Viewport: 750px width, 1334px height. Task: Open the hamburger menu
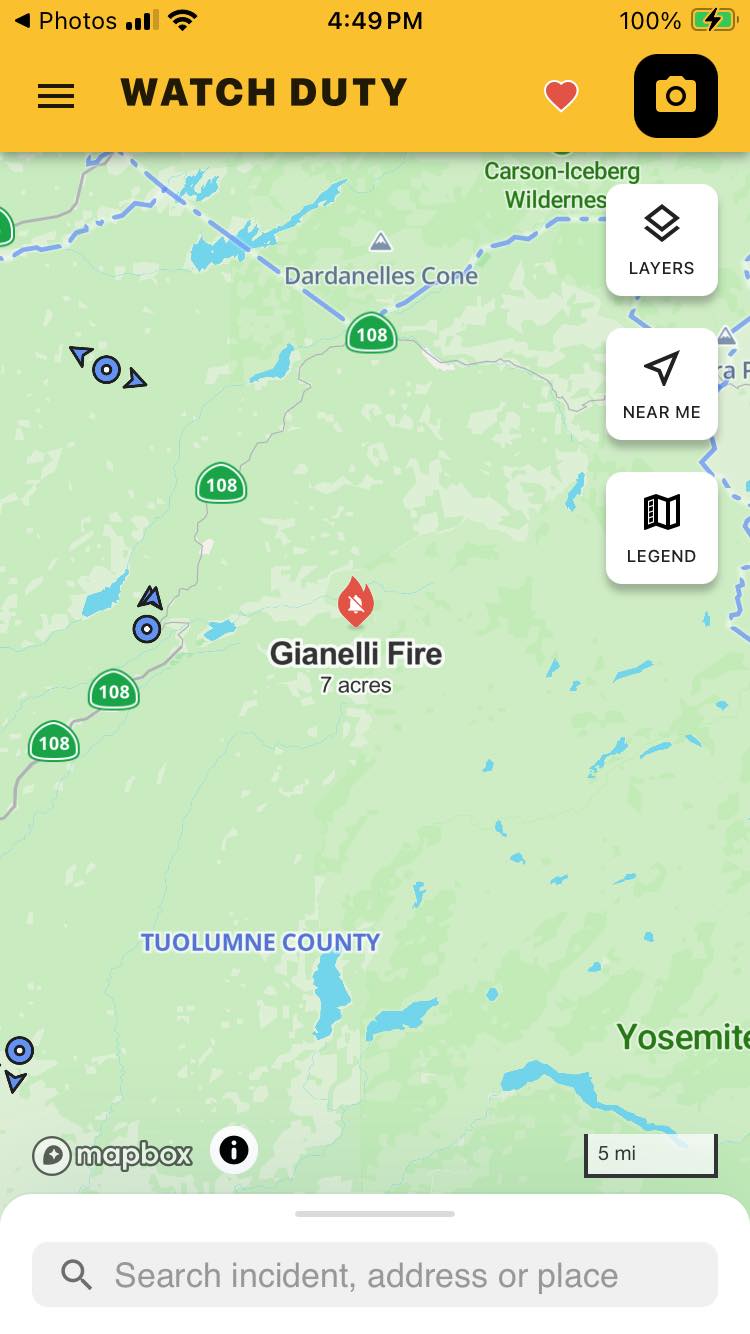point(56,95)
